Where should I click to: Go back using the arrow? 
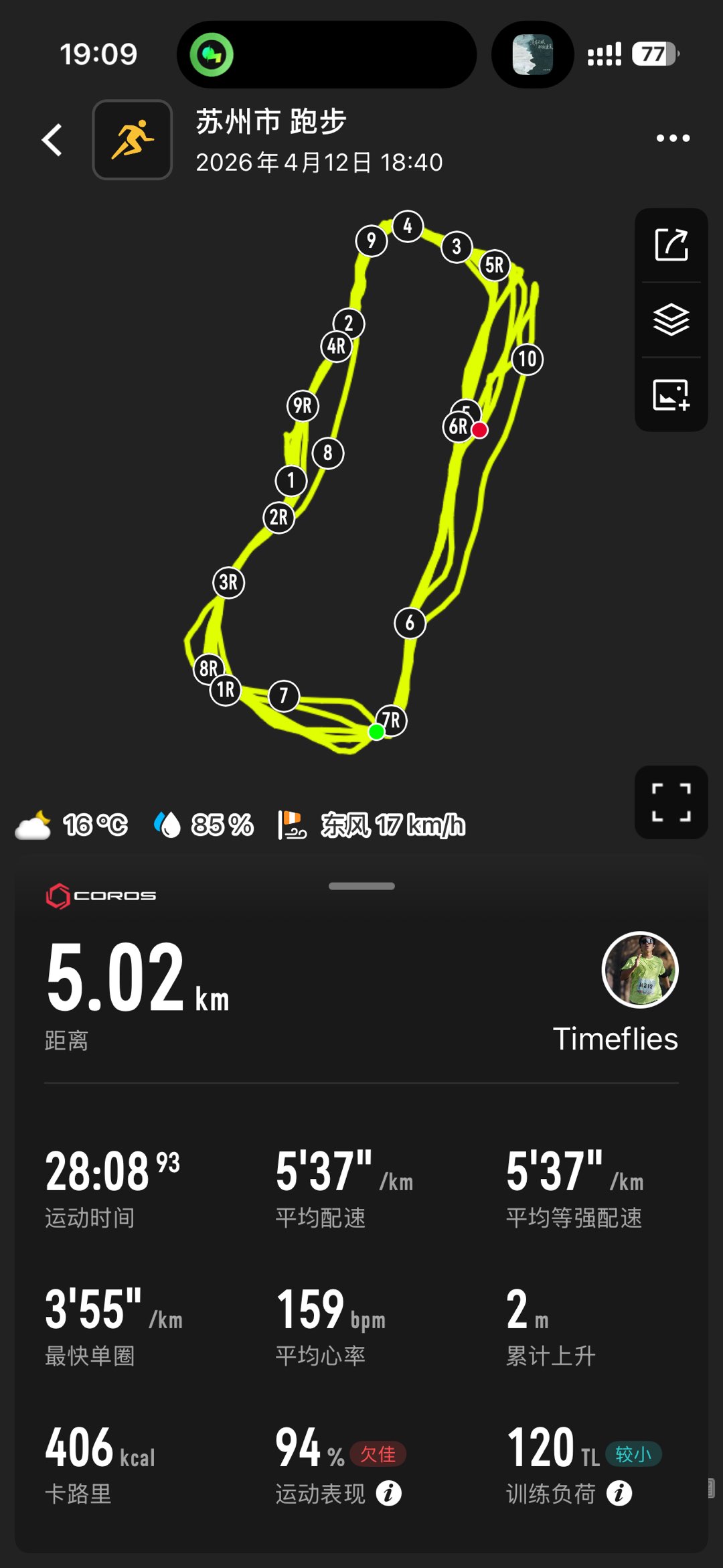pyautogui.click(x=52, y=140)
